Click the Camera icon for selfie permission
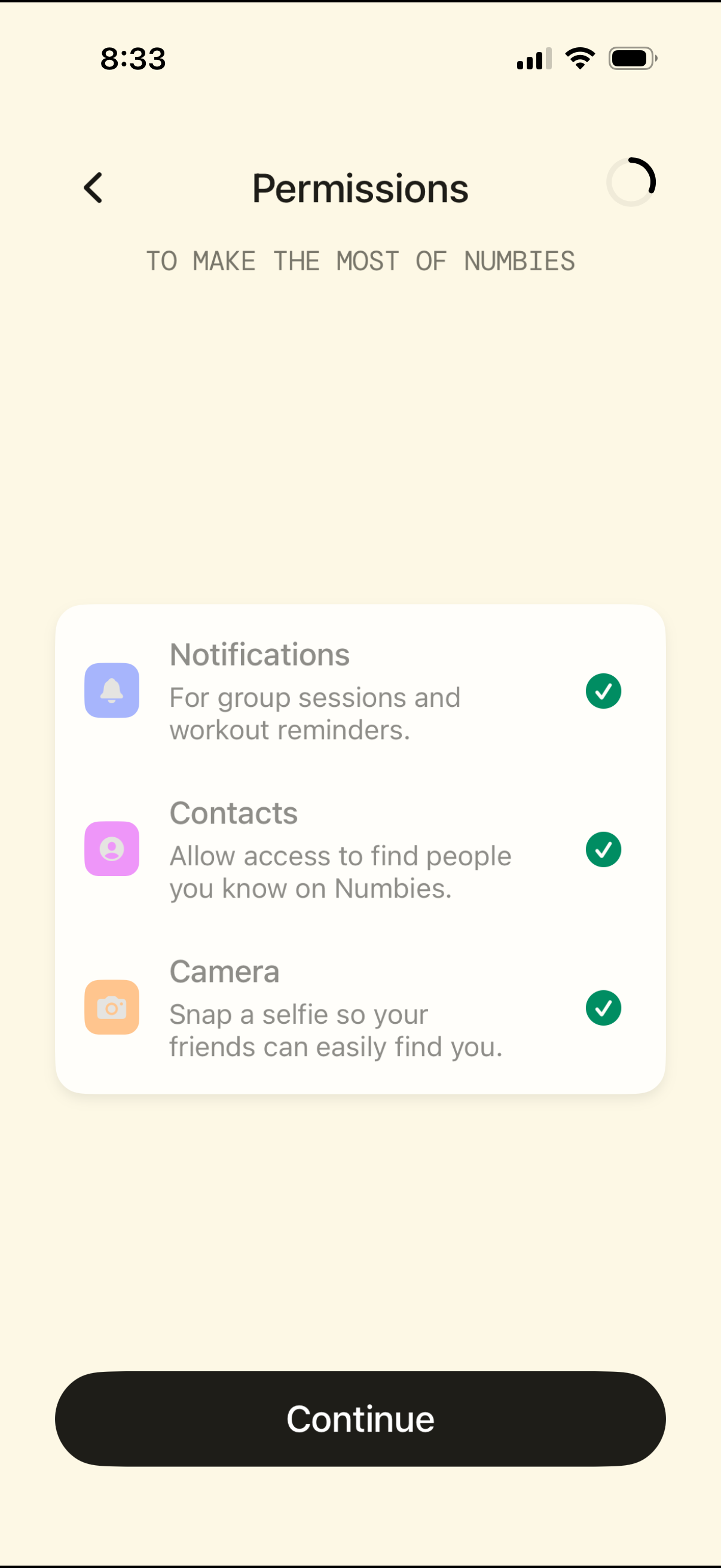The width and height of the screenshot is (721, 1568). pos(111,1008)
